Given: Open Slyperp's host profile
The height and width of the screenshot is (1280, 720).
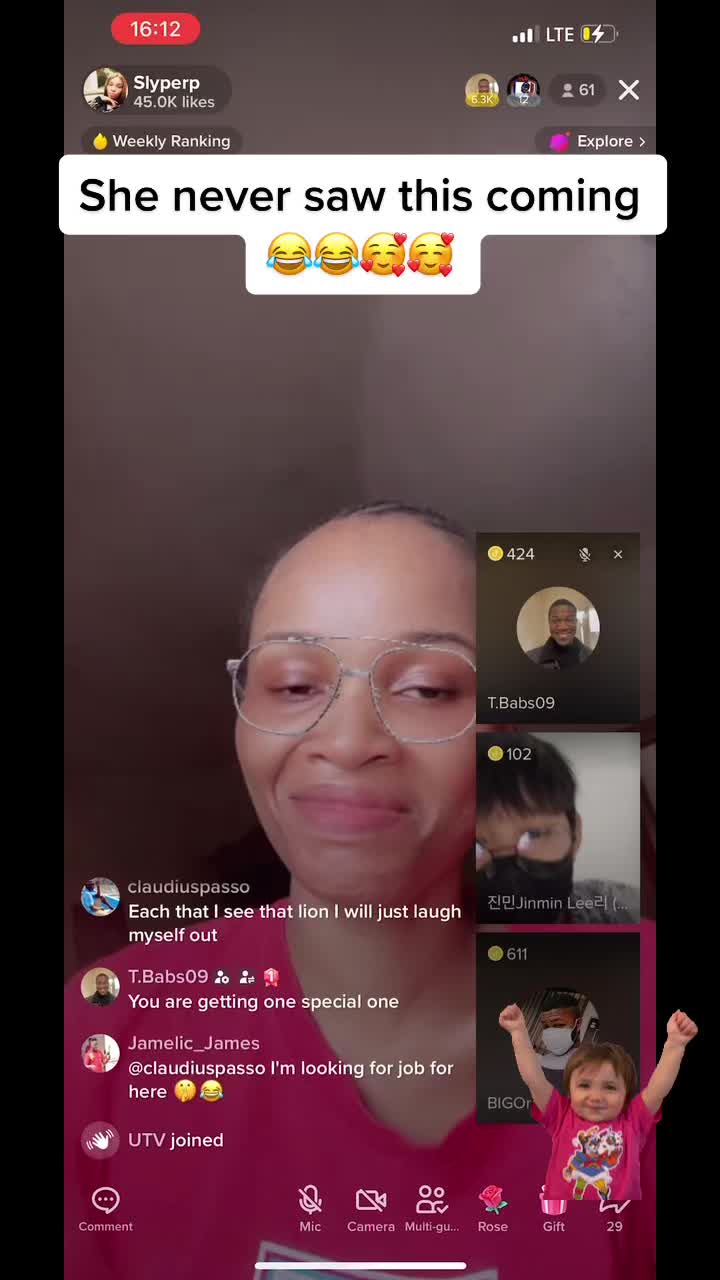Looking at the screenshot, I should (x=156, y=90).
